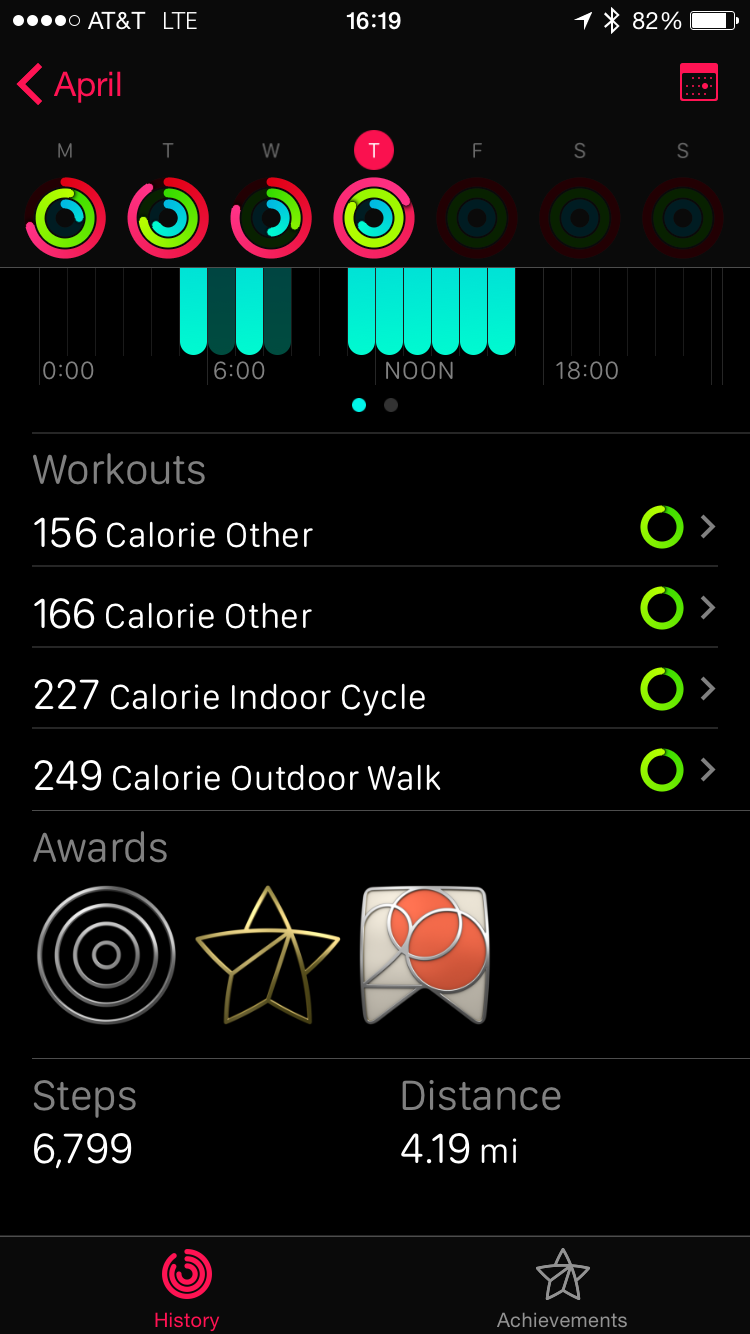Open the orange circles badge award
This screenshot has width=750, height=1334.
click(425, 955)
